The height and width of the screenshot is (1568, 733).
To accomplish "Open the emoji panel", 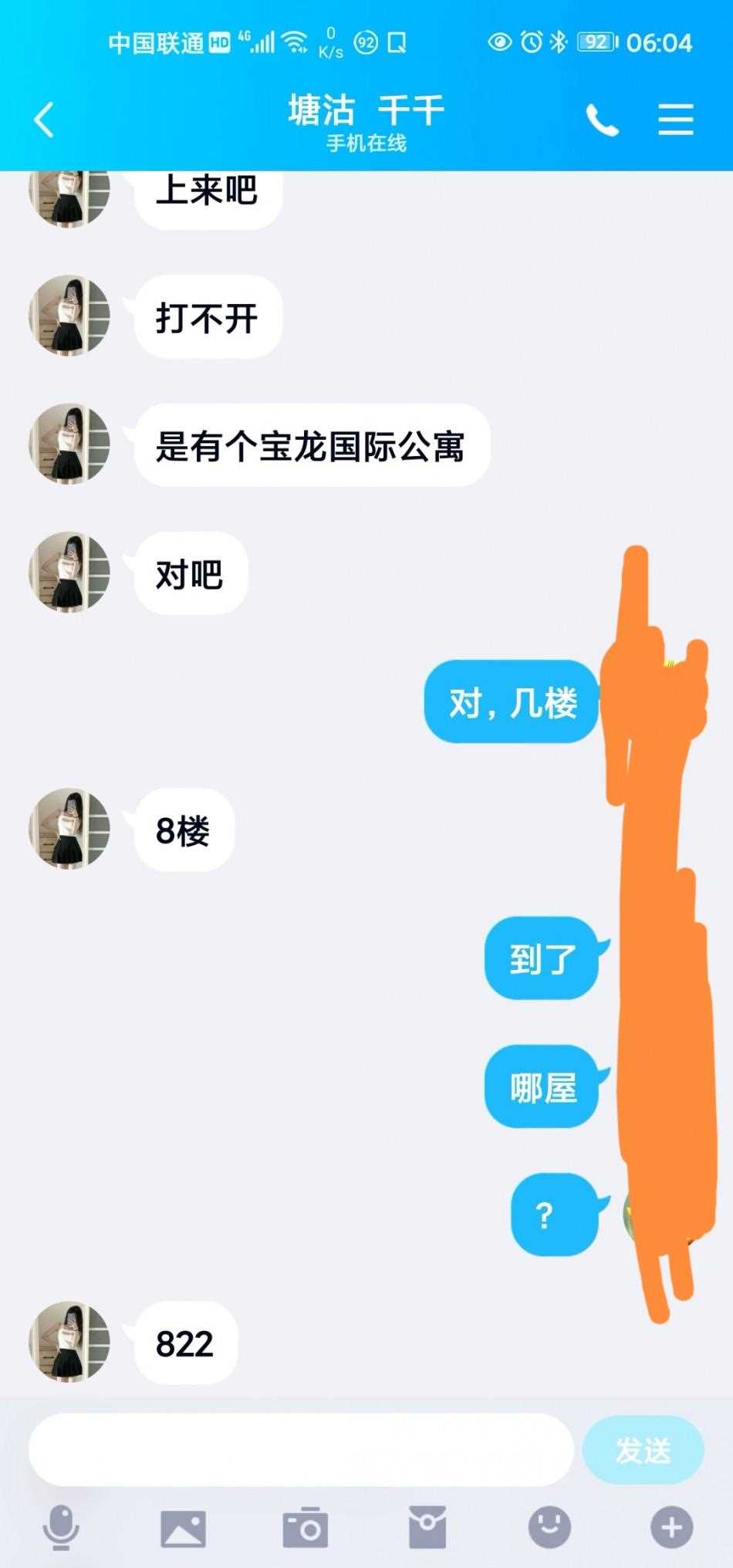I will tap(549, 1527).
